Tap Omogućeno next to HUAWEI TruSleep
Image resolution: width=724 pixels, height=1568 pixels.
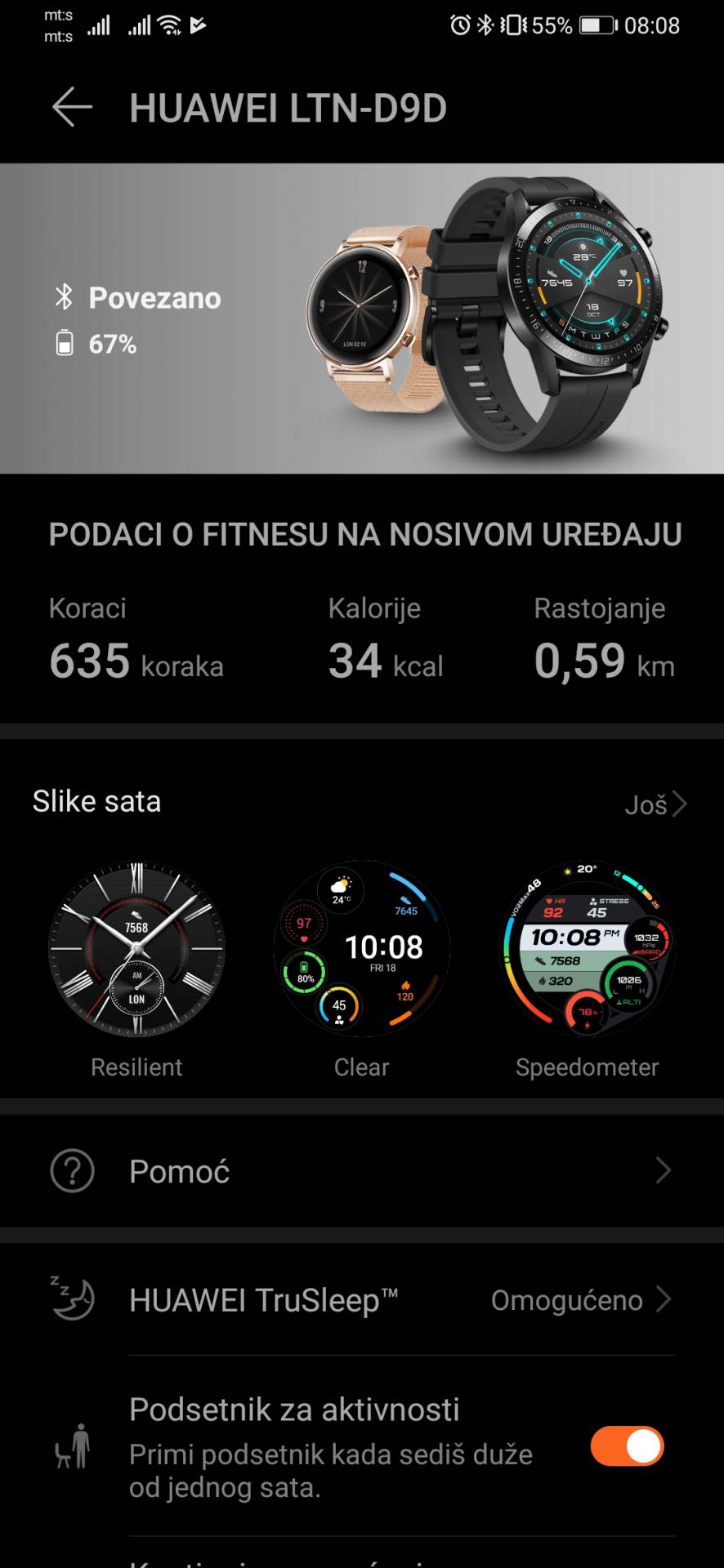[x=566, y=1300]
